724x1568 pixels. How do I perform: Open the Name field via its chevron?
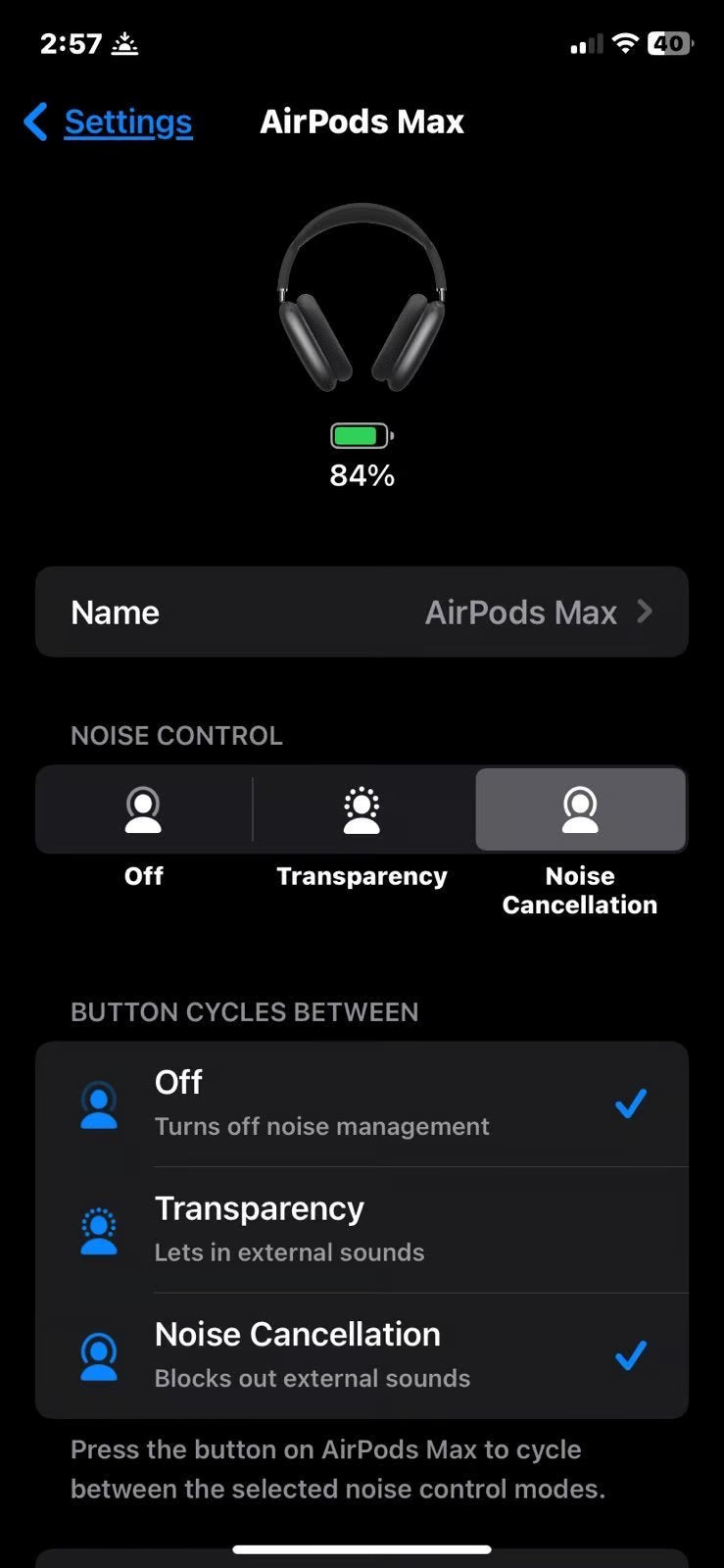click(x=644, y=612)
